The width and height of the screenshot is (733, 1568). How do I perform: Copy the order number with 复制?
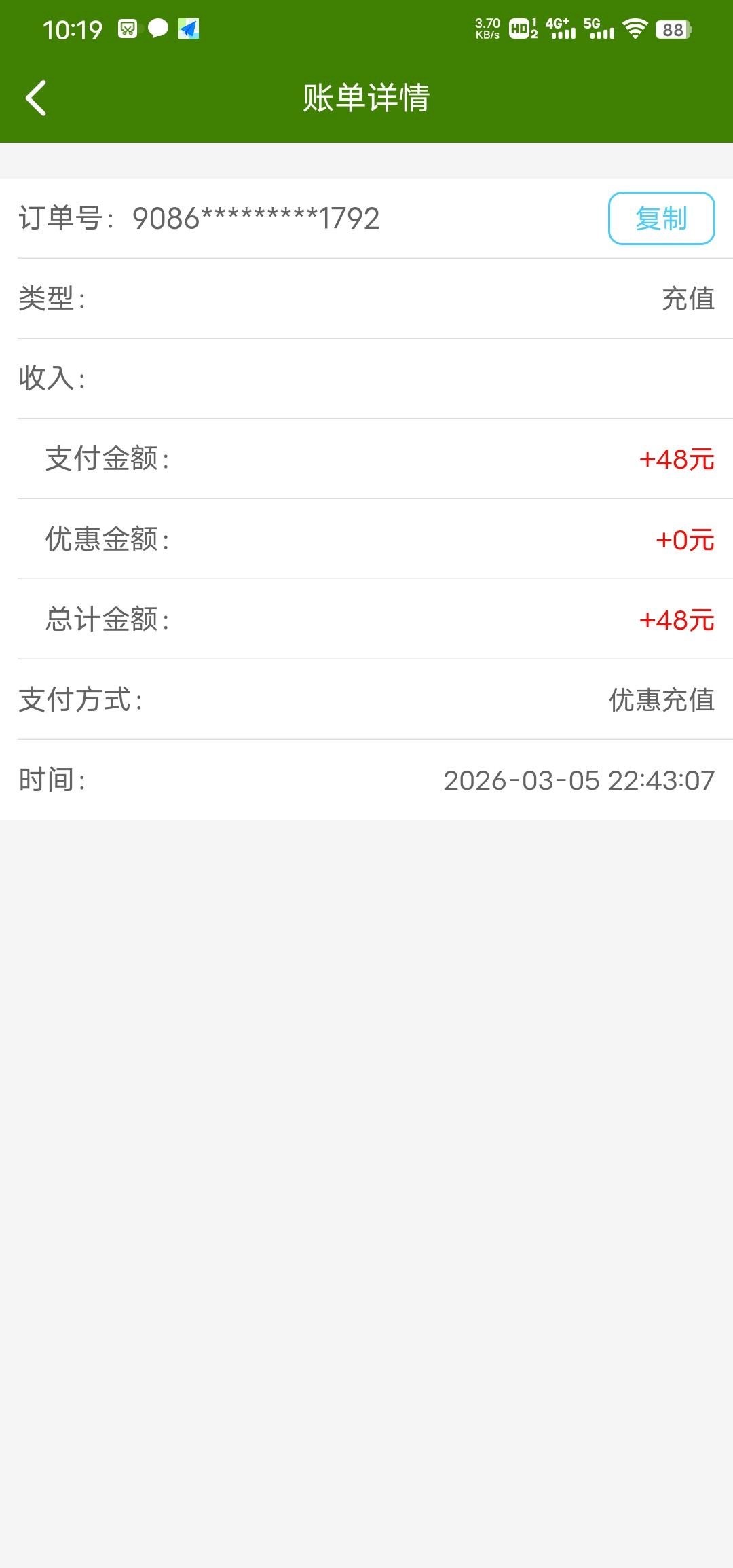(x=661, y=219)
